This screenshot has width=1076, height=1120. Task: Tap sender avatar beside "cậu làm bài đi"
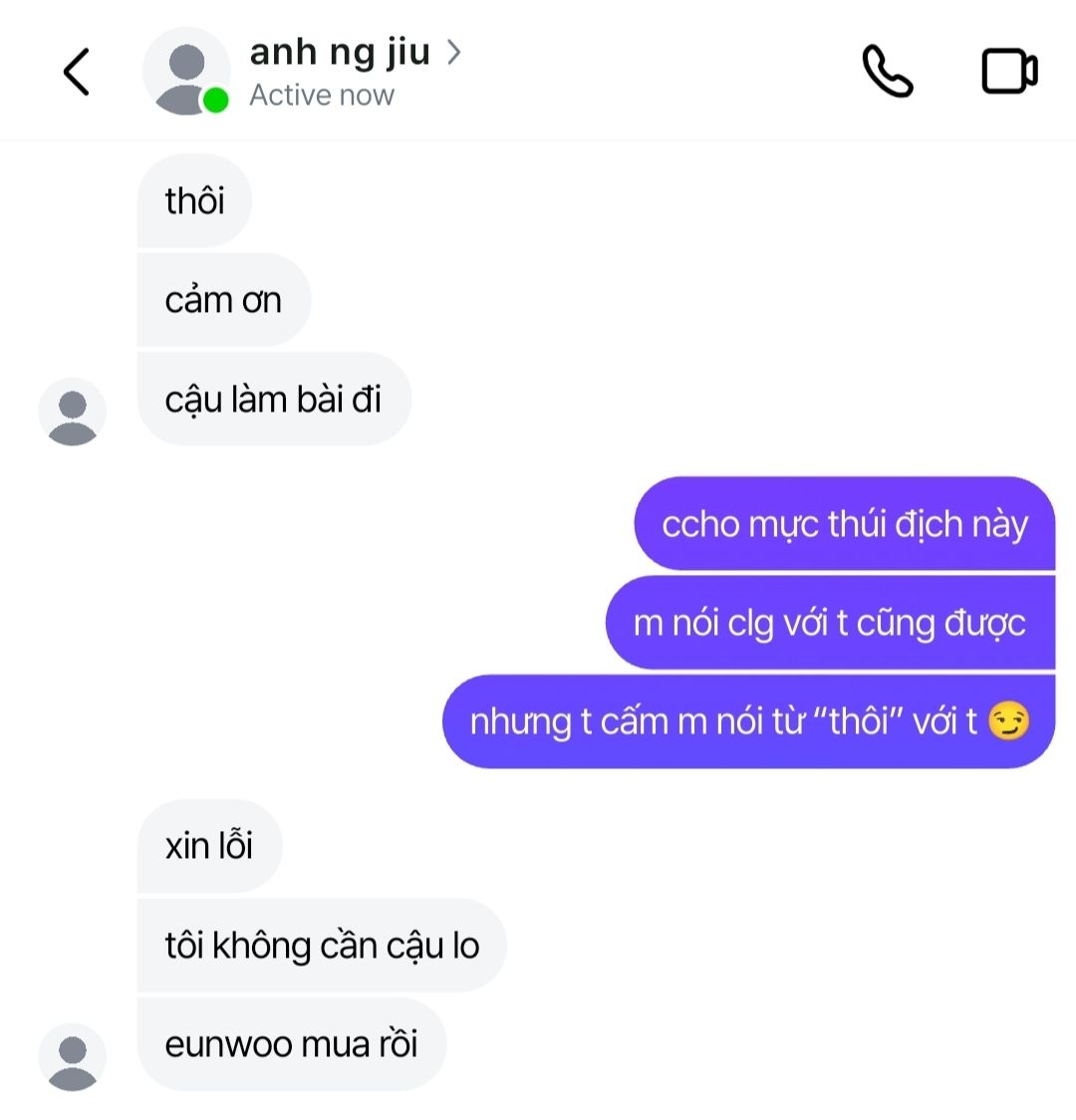coord(72,411)
